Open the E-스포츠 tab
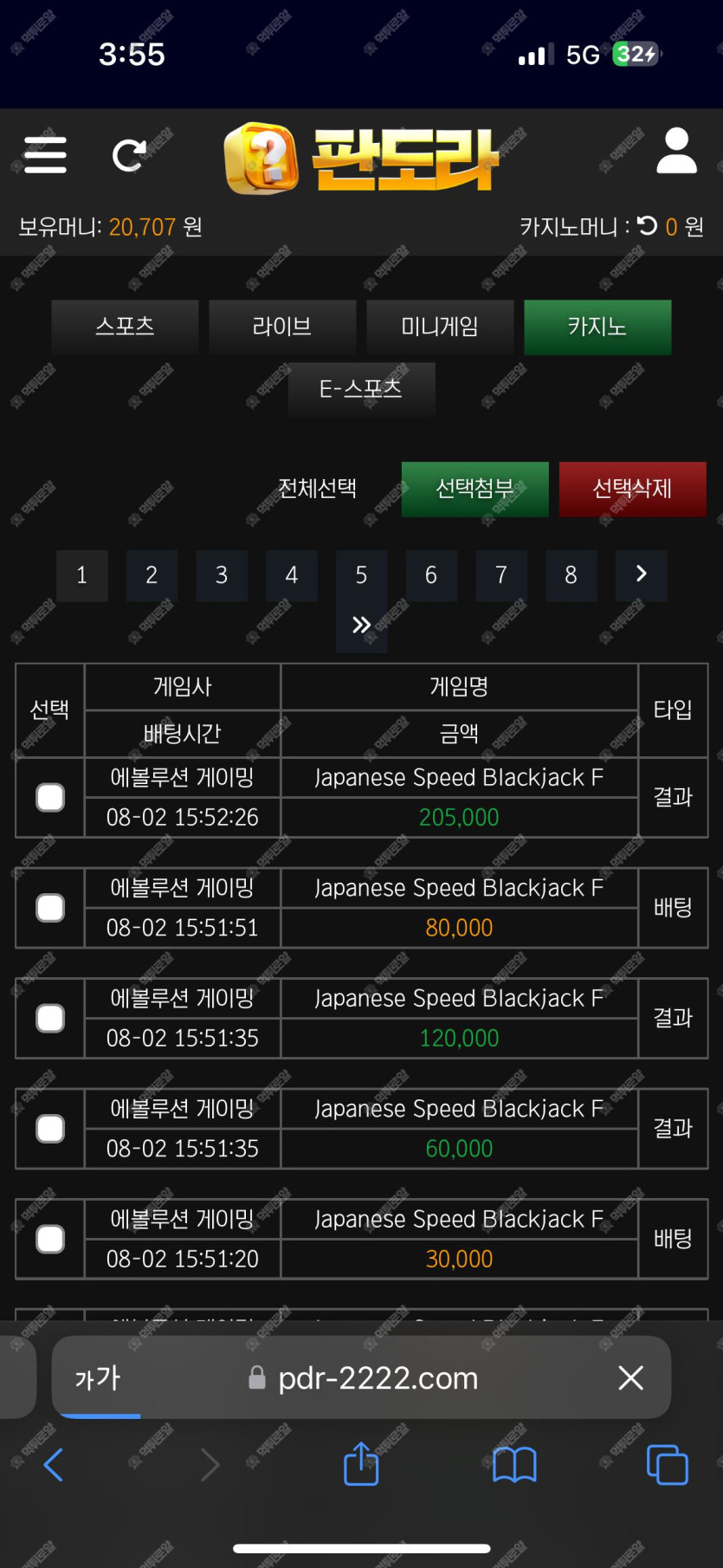This screenshot has height=1568, width=723. tap(361, 389)
